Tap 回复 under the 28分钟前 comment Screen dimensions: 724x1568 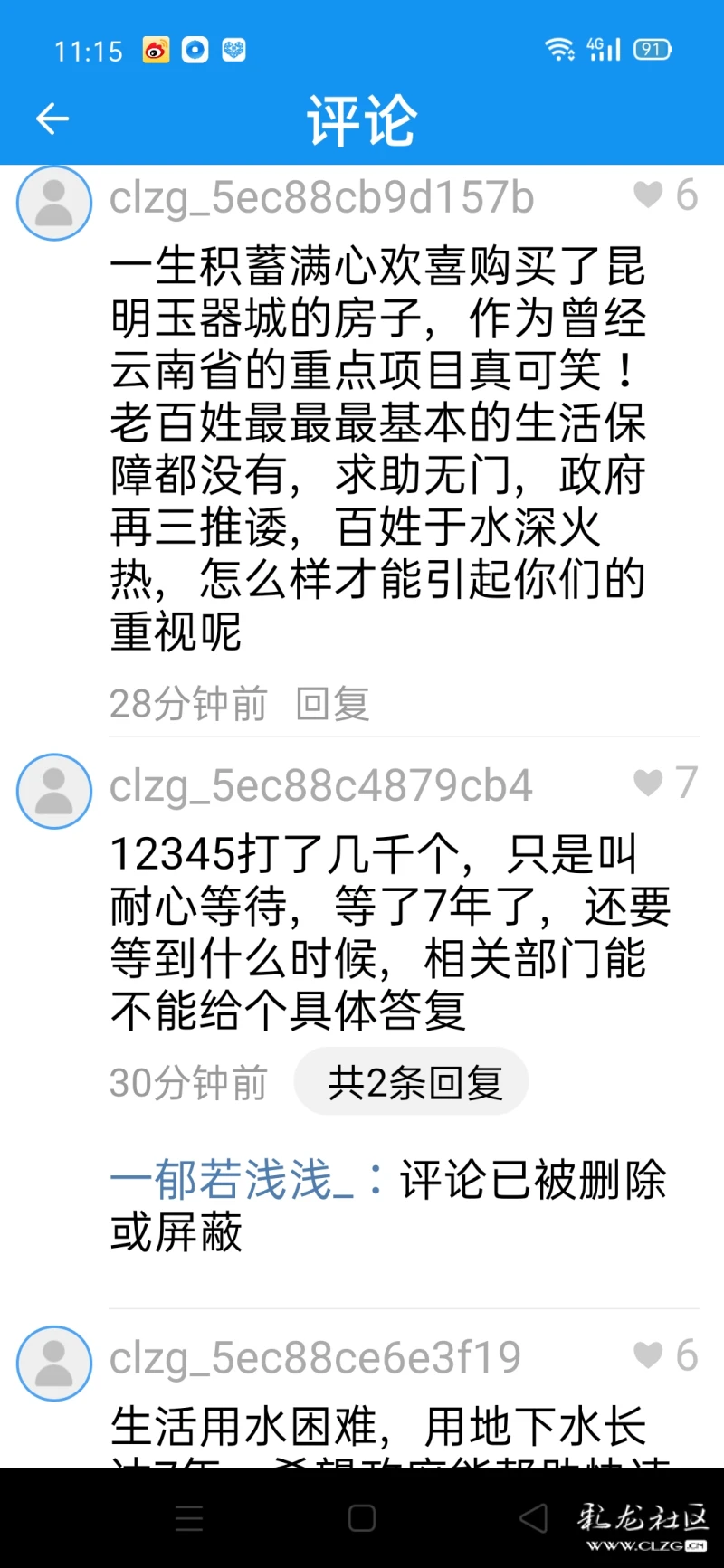click(332, 704)
